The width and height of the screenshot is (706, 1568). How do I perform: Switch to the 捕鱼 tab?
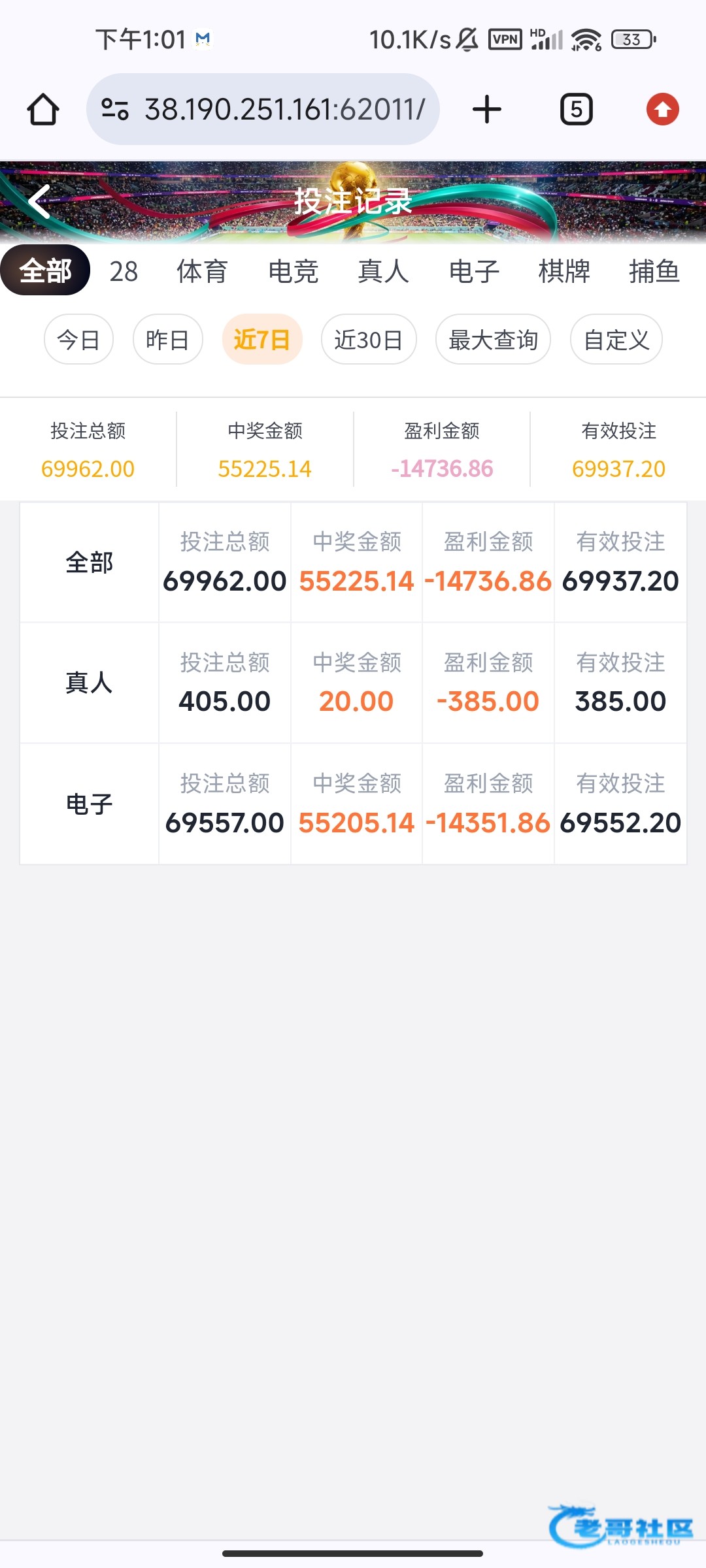[x=654, y=271]
